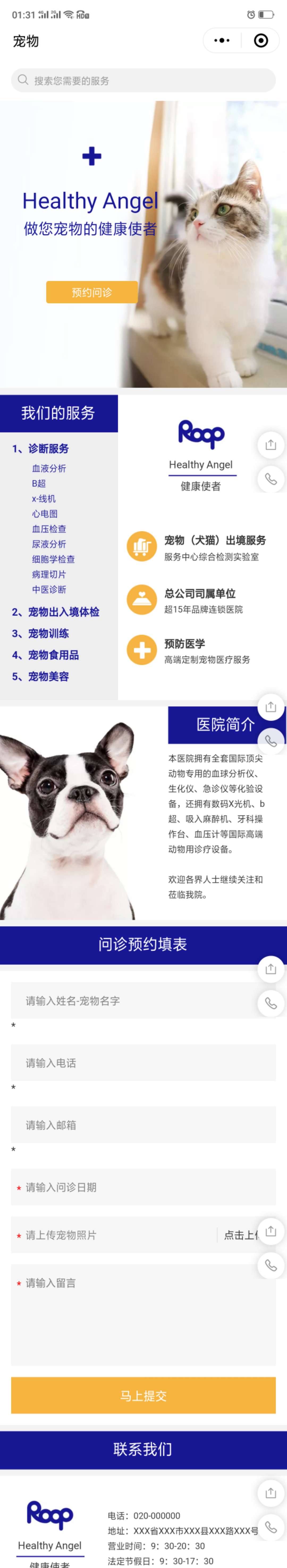Open 宠物出入境体检 service

(x=56, y=612)
